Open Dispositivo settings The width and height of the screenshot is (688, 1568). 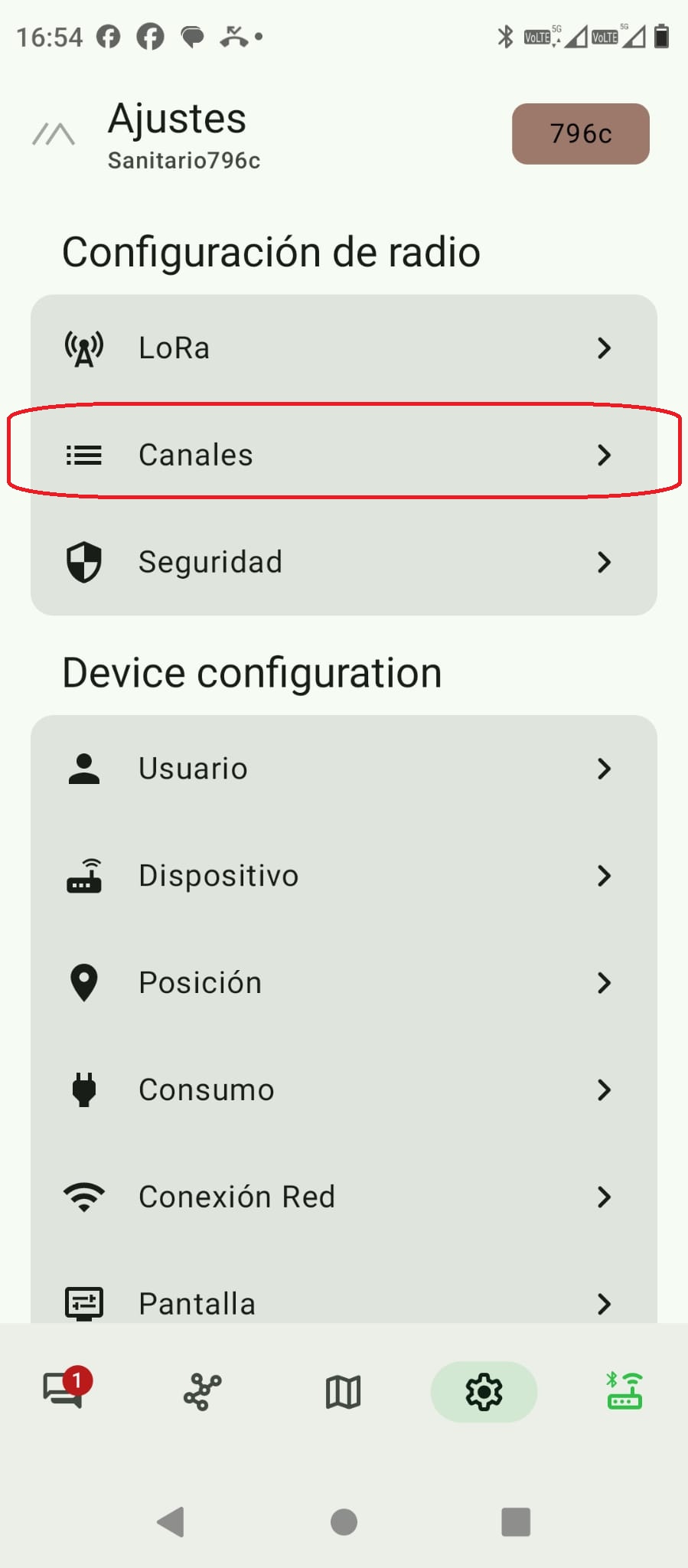(344, 876)
